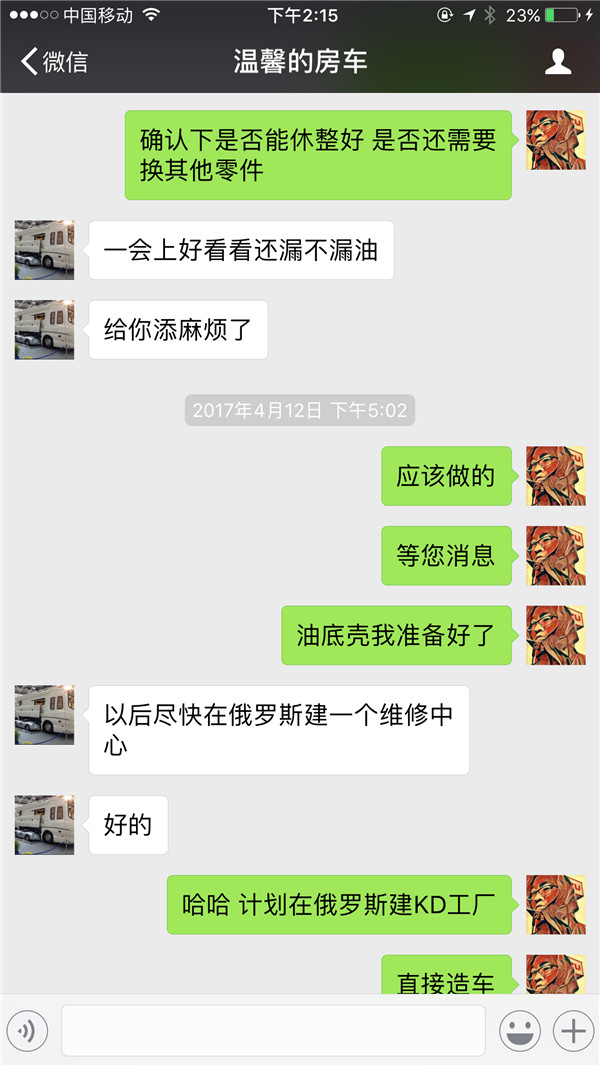Open the plus attachment menu
Viewport: 600px width, 1066px height.
[573, 1030]
